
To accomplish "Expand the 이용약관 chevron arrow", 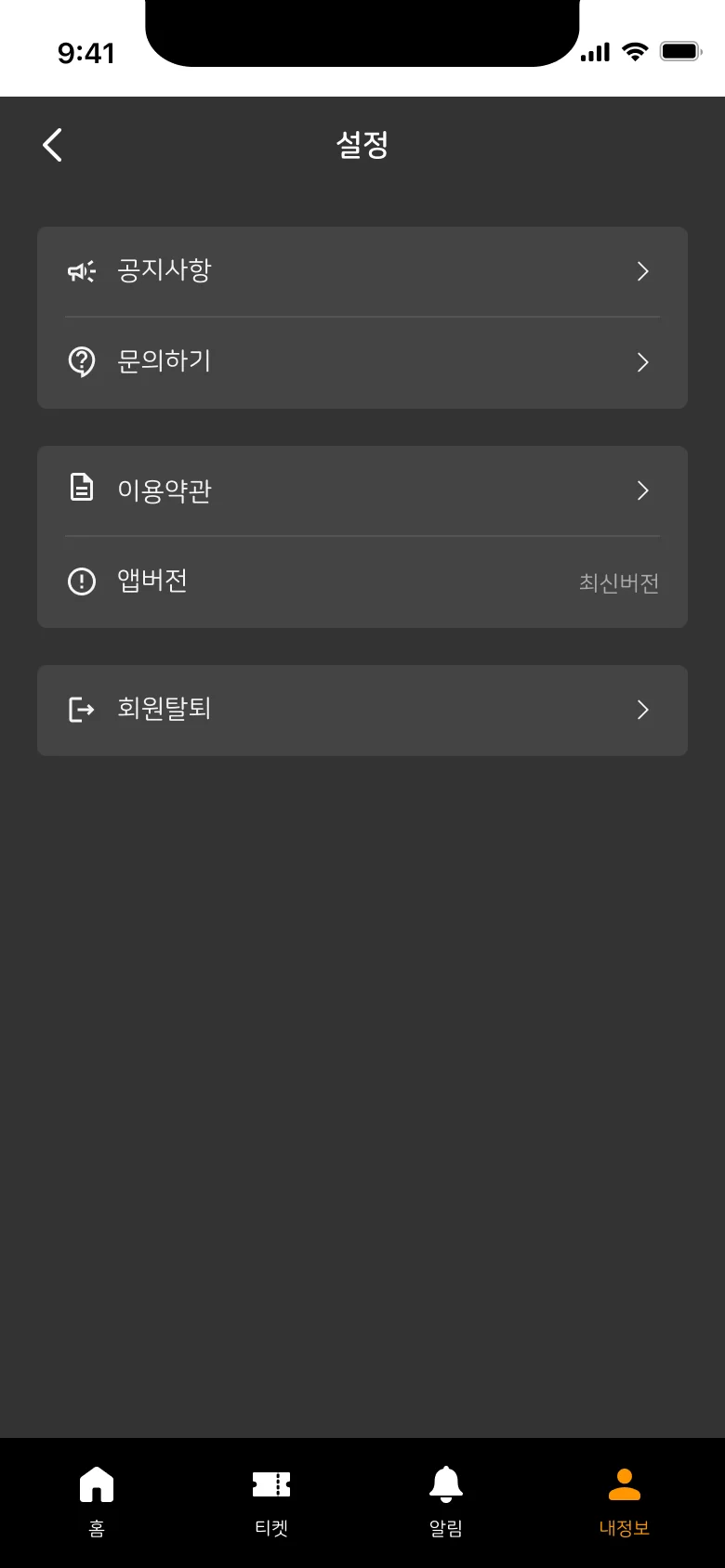I will click(642, 490).
